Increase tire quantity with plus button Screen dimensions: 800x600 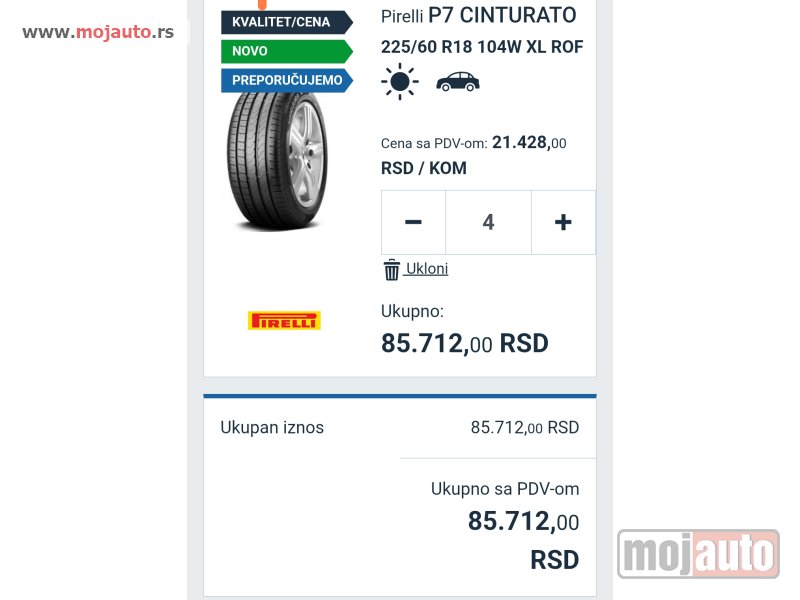click(x=563, y=222)
